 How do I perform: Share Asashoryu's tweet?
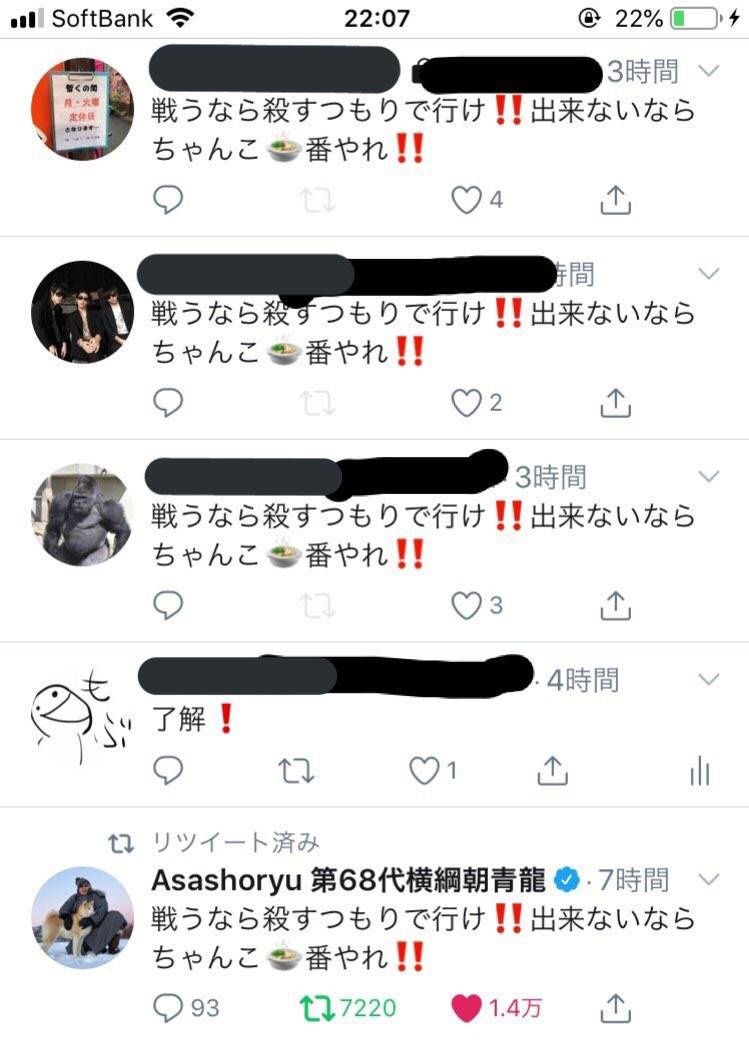(616, 1008)
